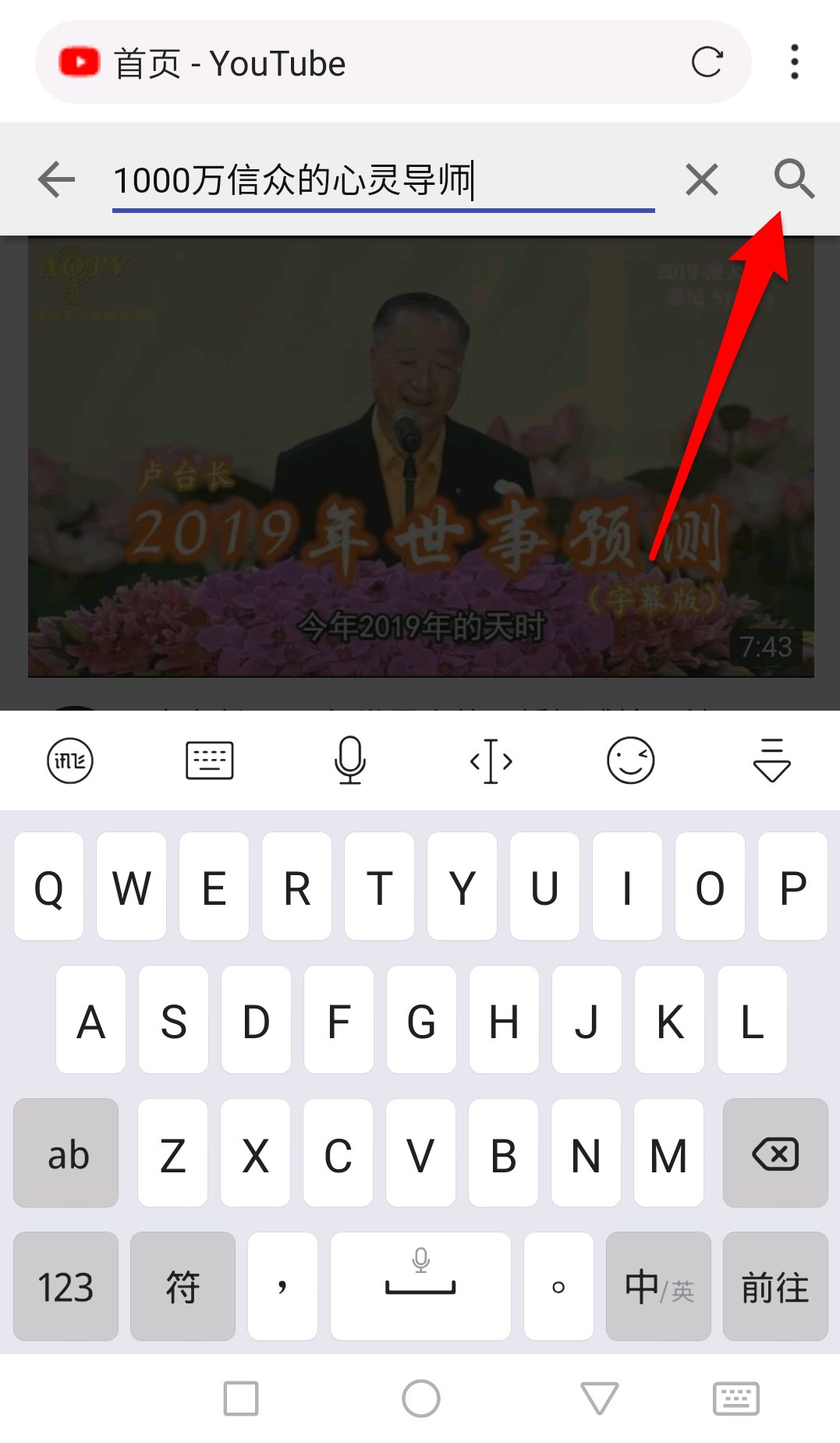Viewport: 840px width, 1443px height.
Task: Open the browser overflow menu
Action: pyautogui.click(x=794, y=62)
